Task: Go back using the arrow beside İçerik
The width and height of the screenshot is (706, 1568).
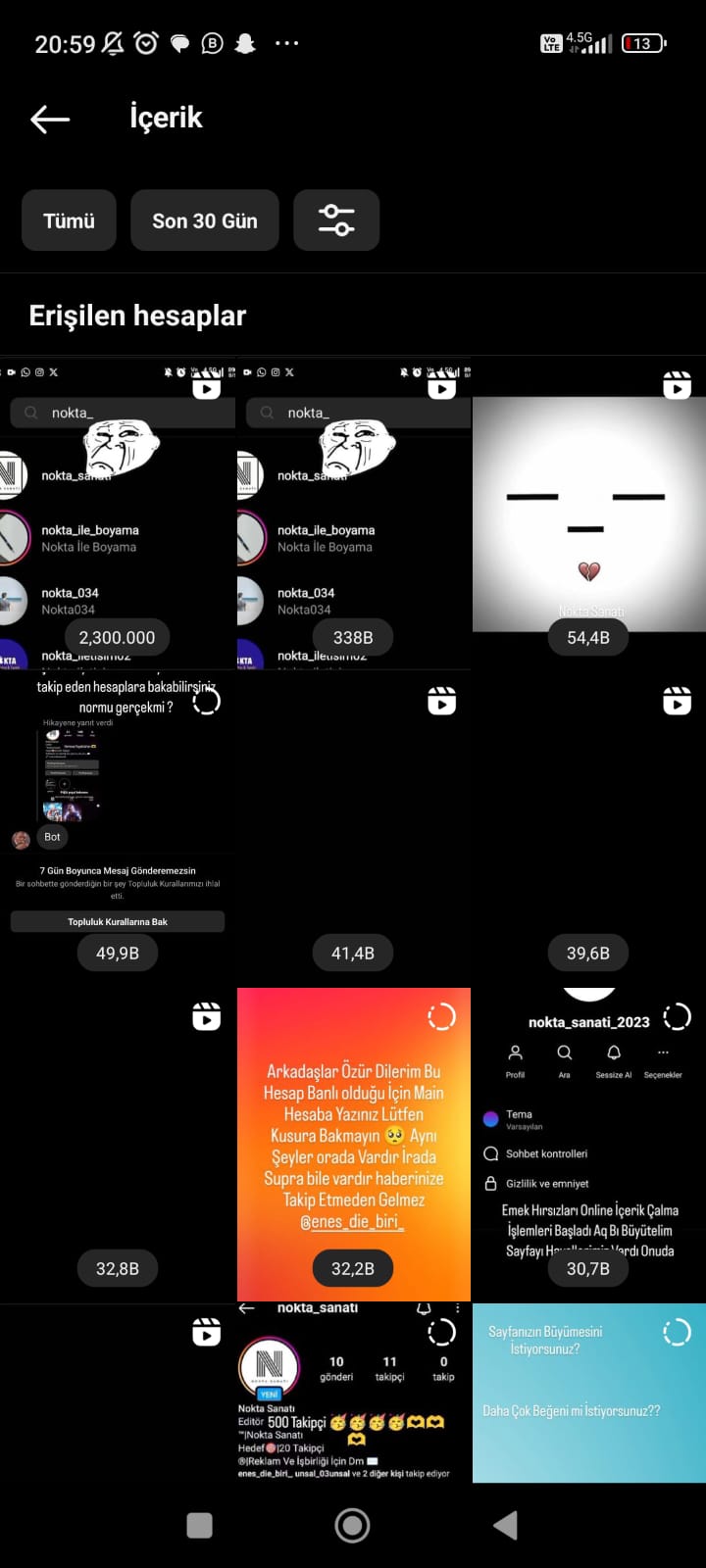Action: point(50,120)
